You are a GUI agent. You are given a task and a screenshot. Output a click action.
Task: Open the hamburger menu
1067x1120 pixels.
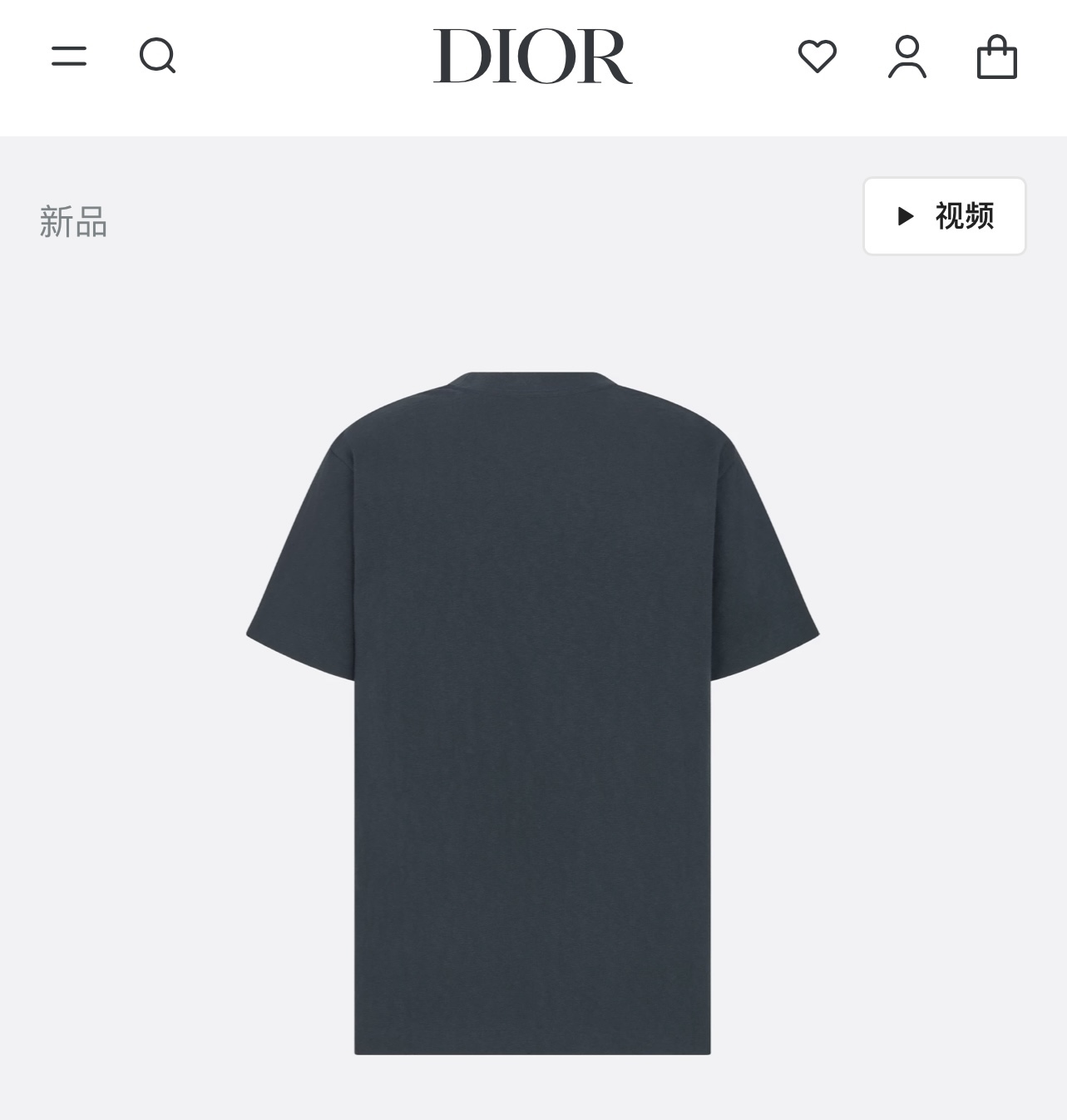click(69, 57)
